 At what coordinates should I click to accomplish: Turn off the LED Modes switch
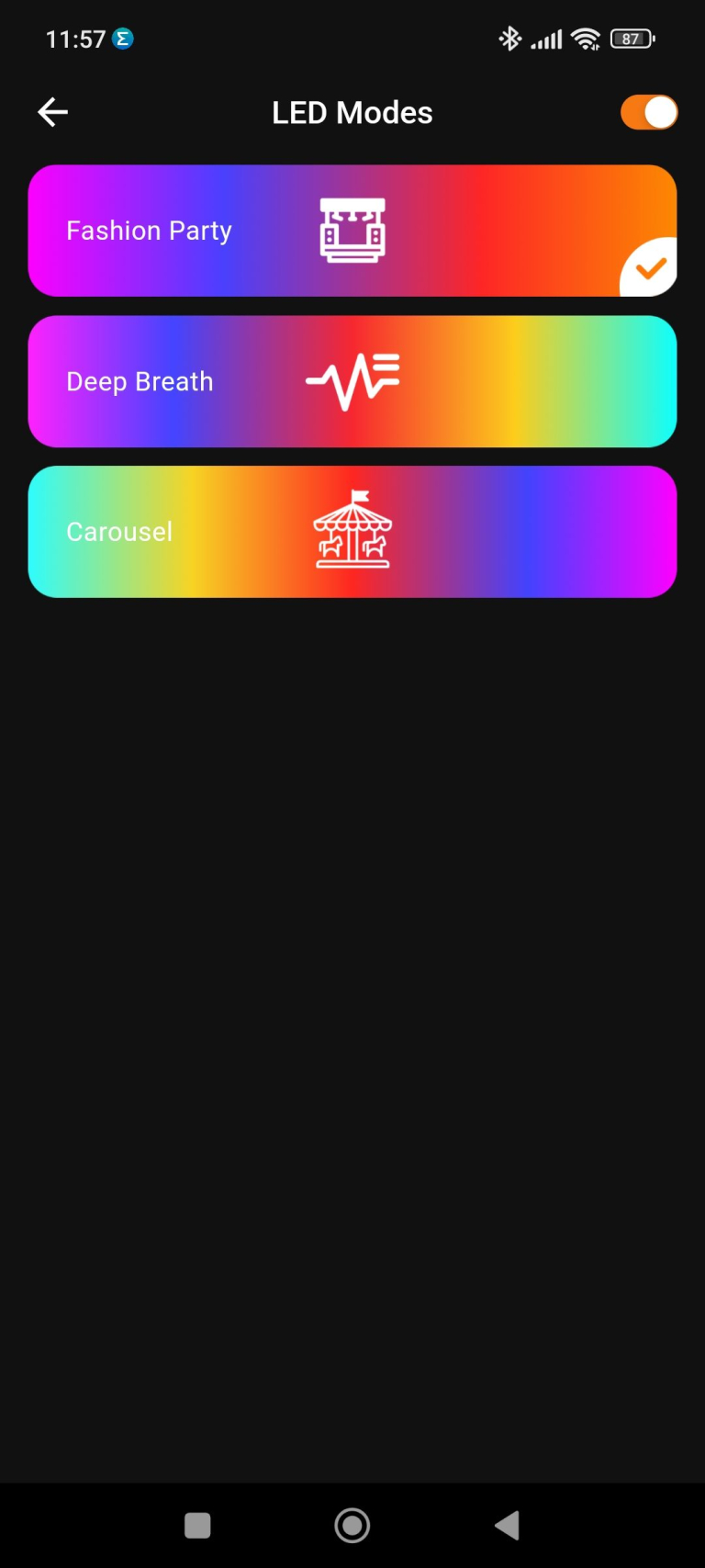(648, 112)
